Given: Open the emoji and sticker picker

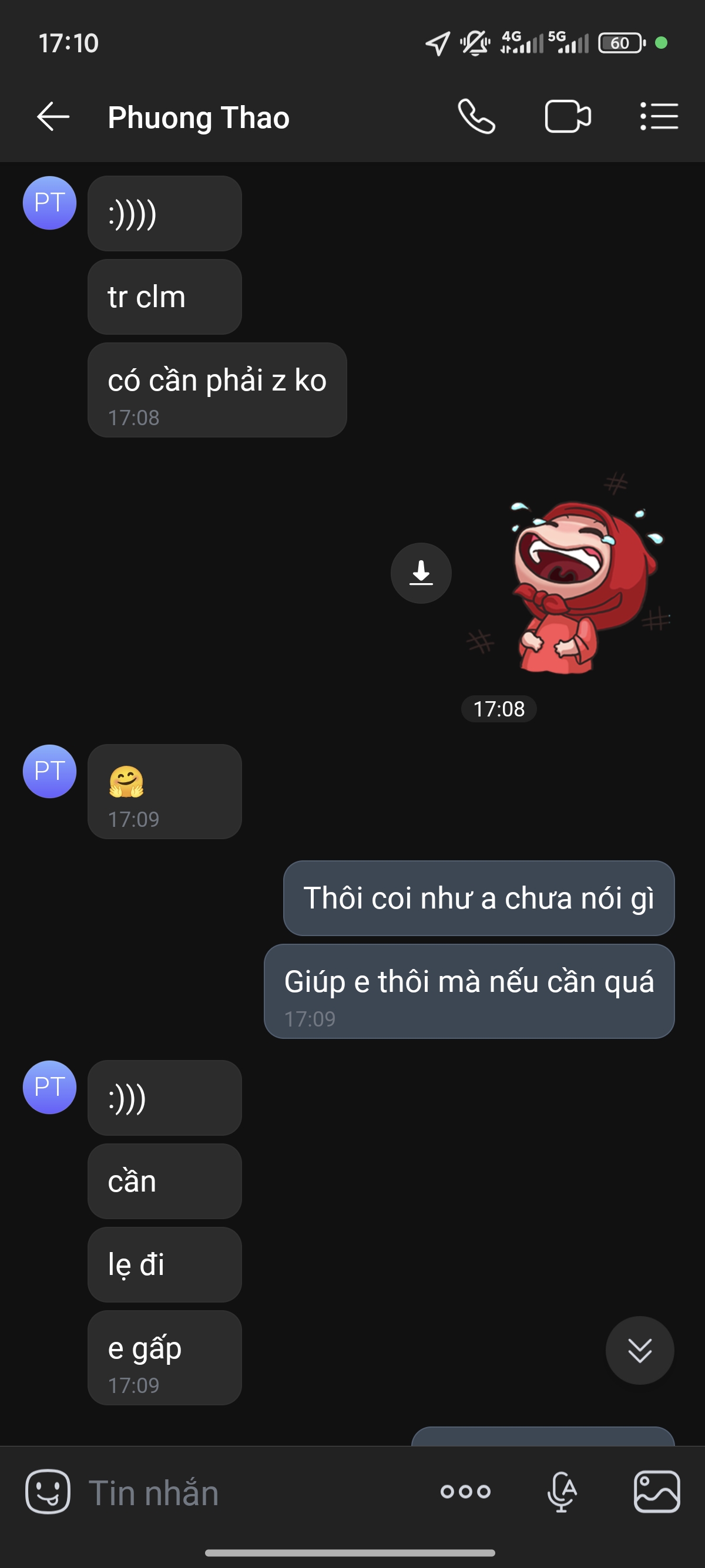Looking at the screenshot, I should [48, 1491].
